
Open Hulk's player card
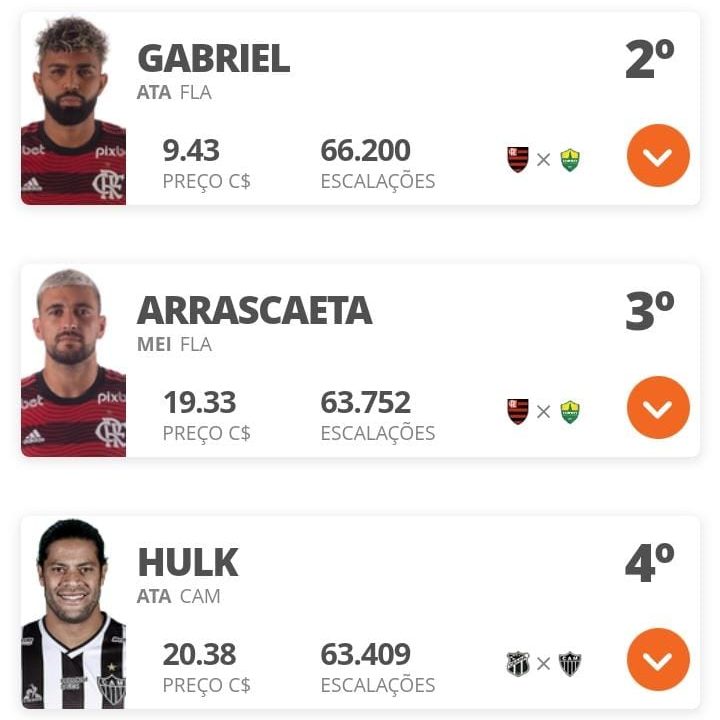(188, 563)
